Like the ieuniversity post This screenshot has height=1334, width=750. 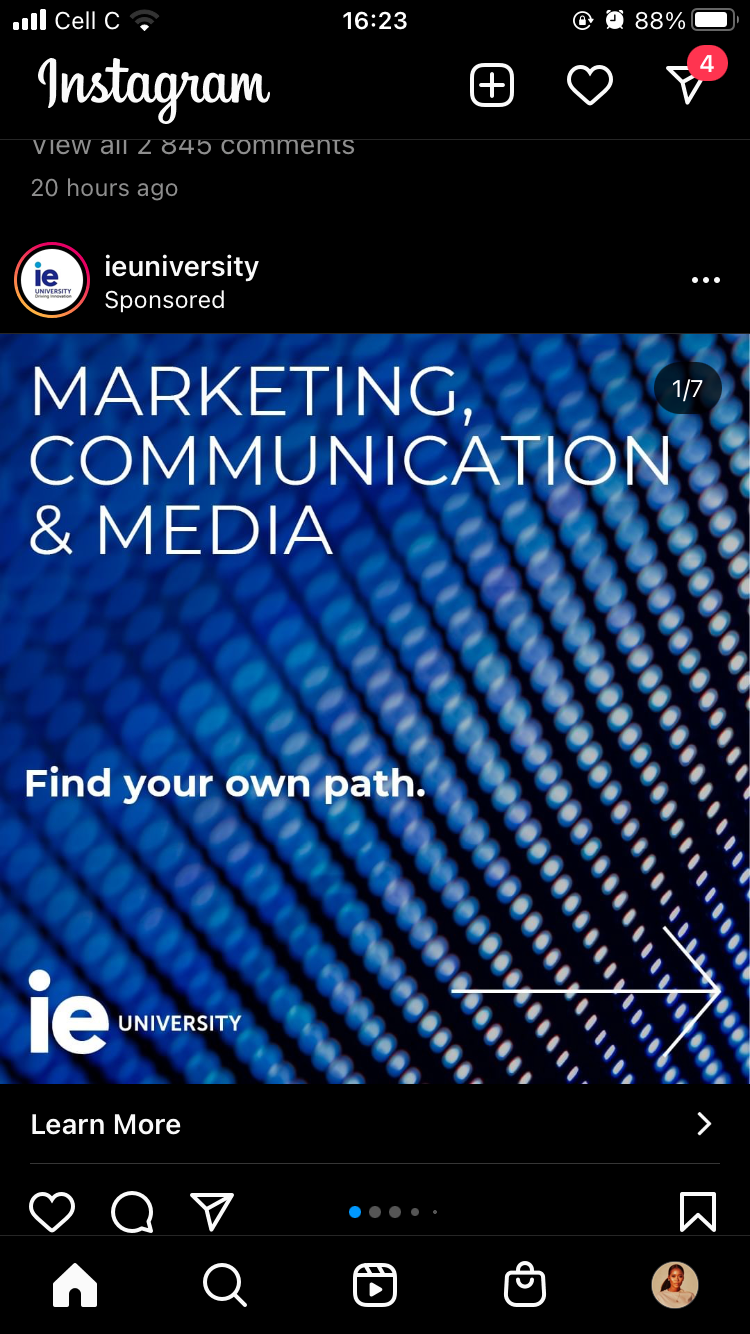click(52, 1212)
